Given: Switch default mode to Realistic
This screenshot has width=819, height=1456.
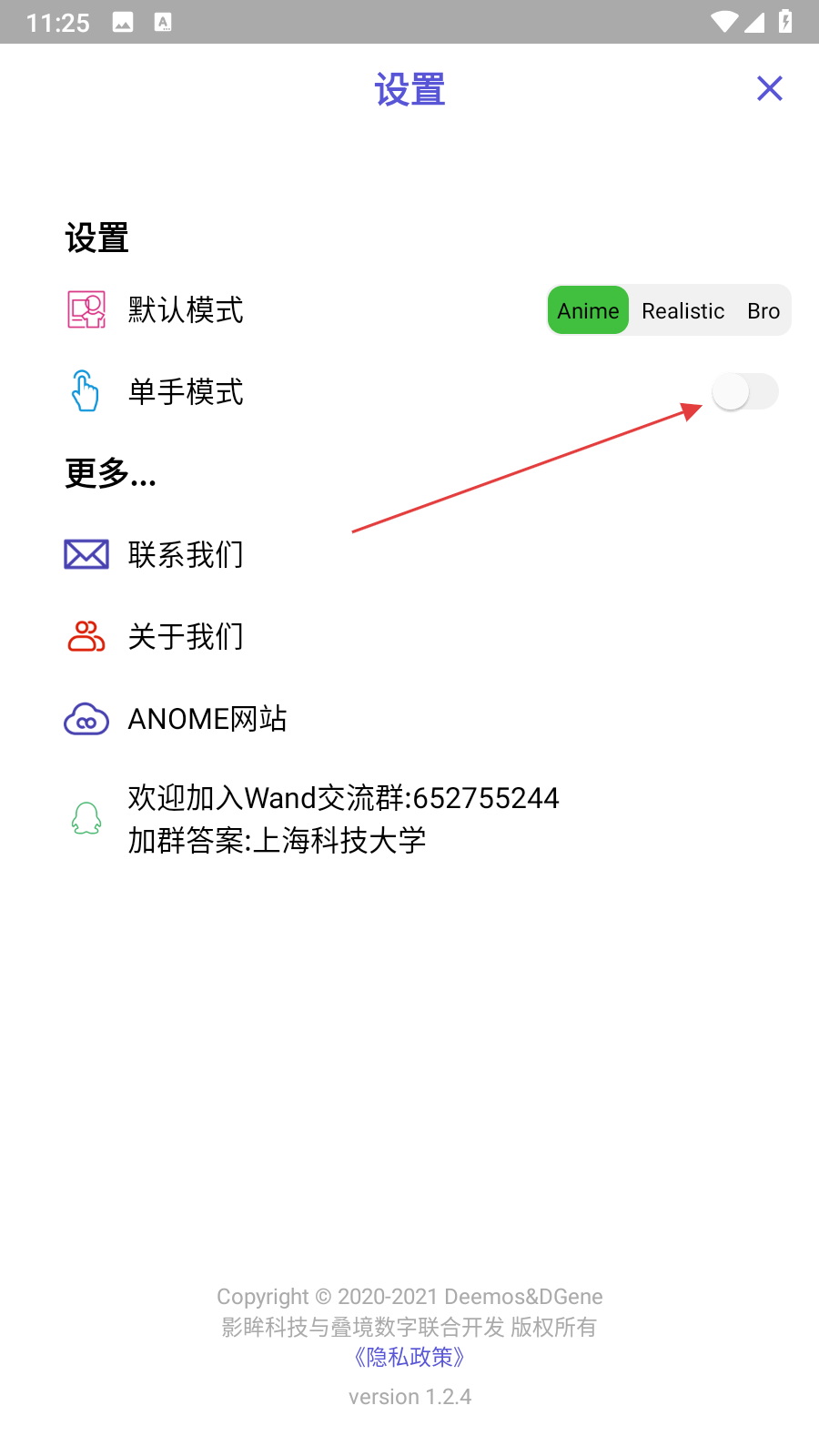Looking at the screenshot, I should (x=682, y=311).
